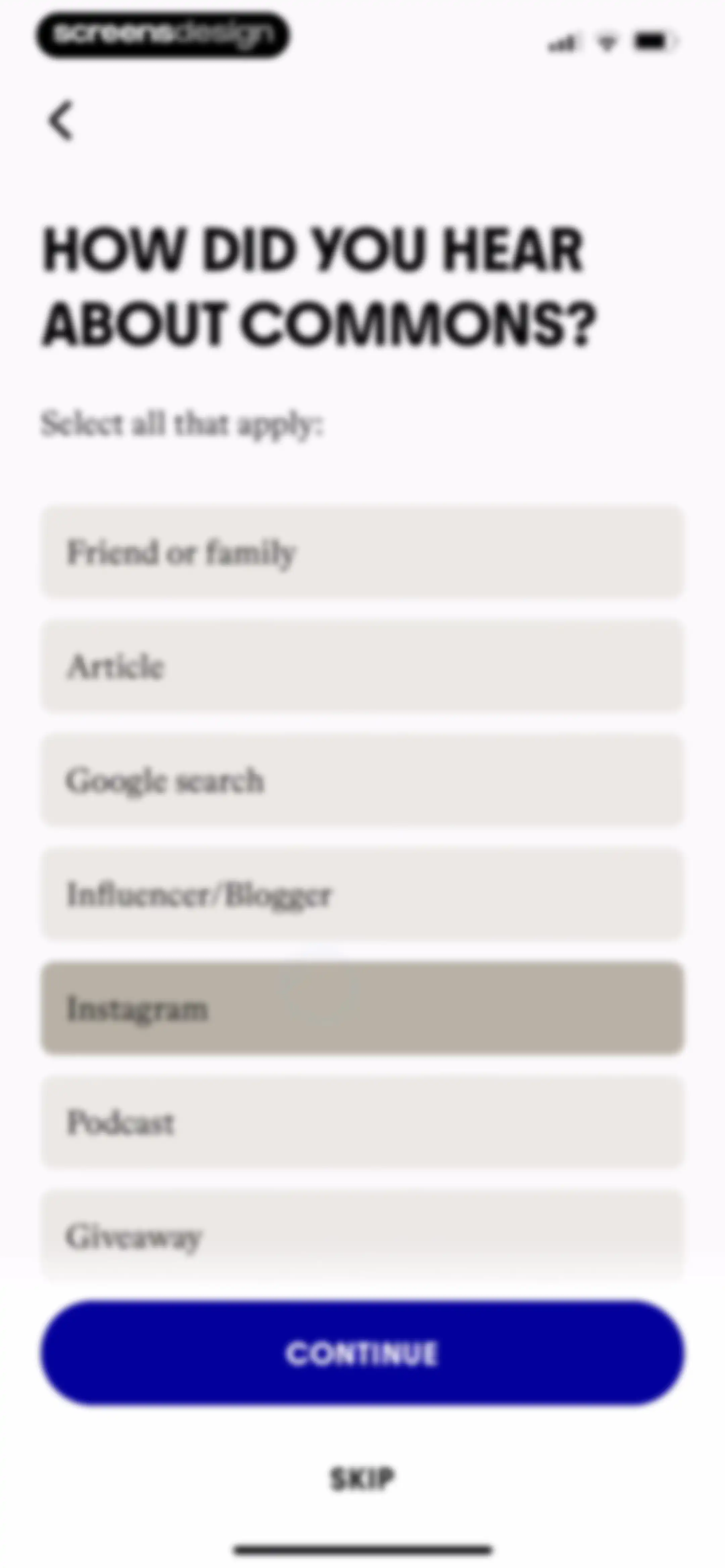Go back using the arrow

tap(61, 120)
